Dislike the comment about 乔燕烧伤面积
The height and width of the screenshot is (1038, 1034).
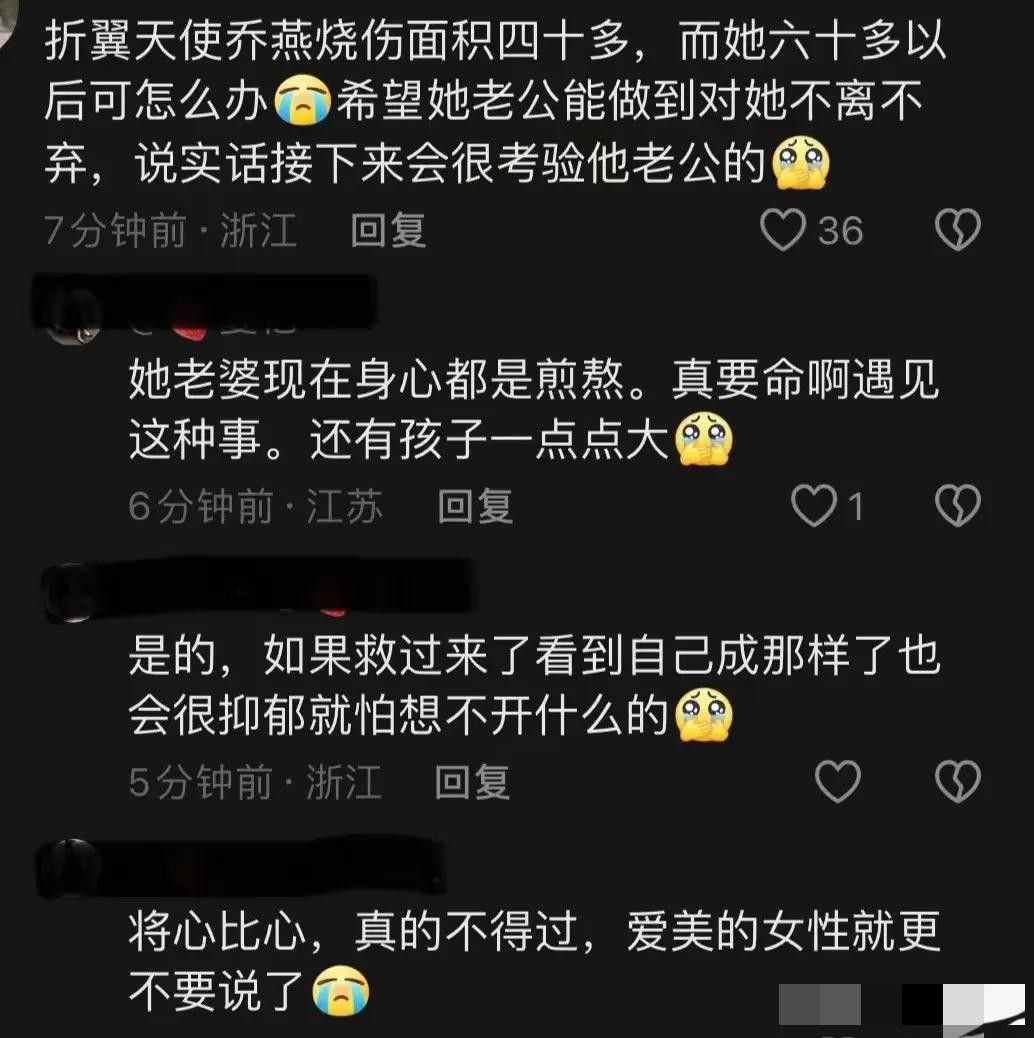point(957,231)
